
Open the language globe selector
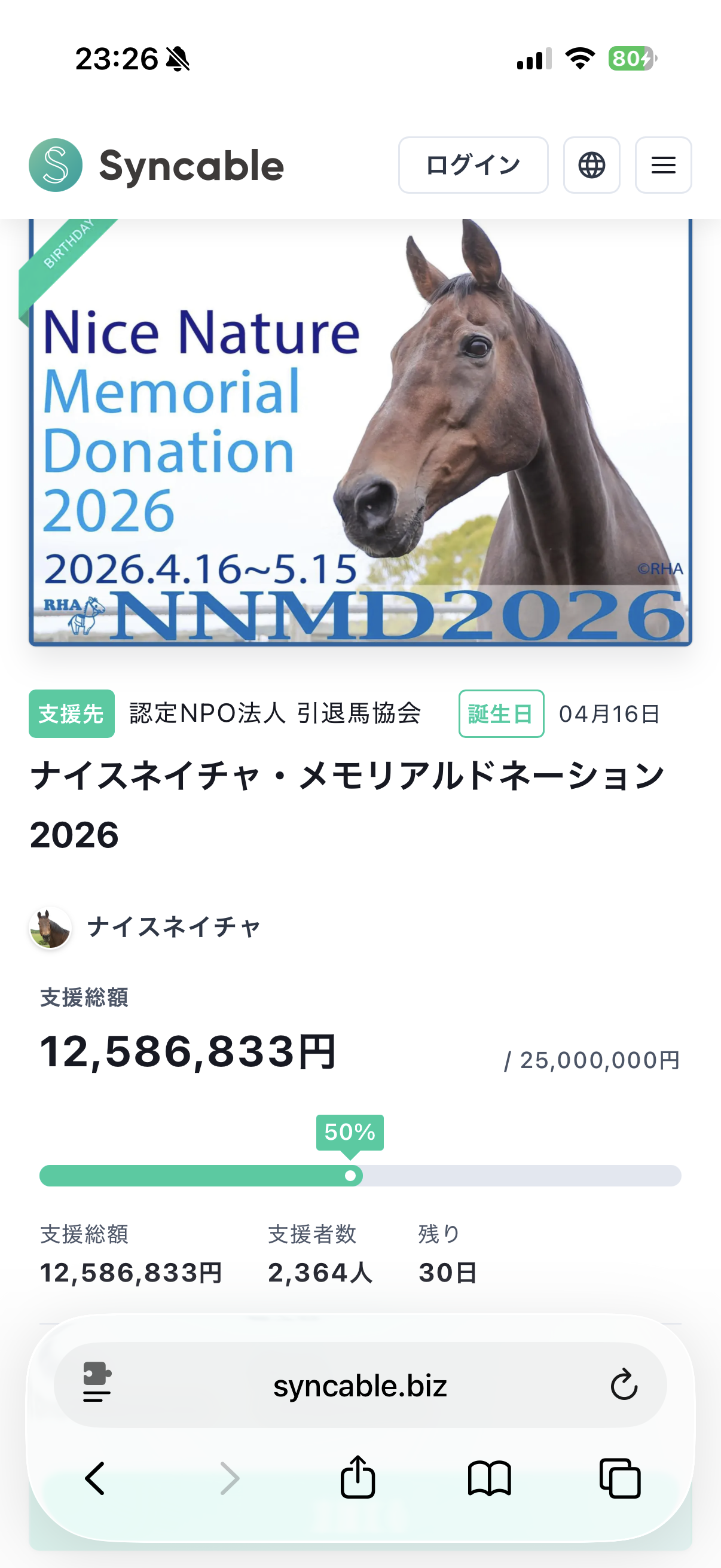(x=591, y=165)
